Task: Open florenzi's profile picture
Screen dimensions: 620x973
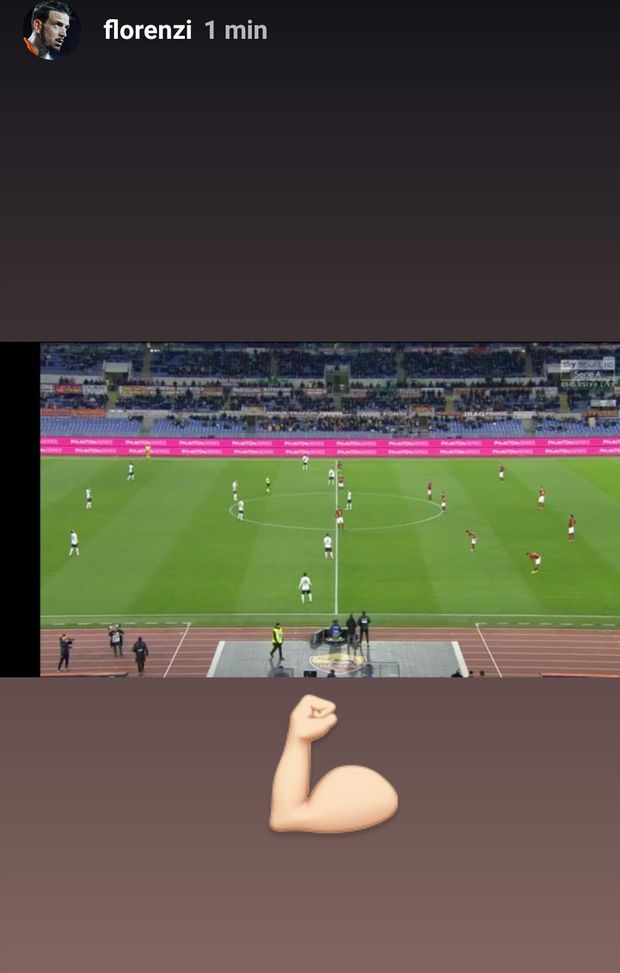Action: tap(51, 30)
